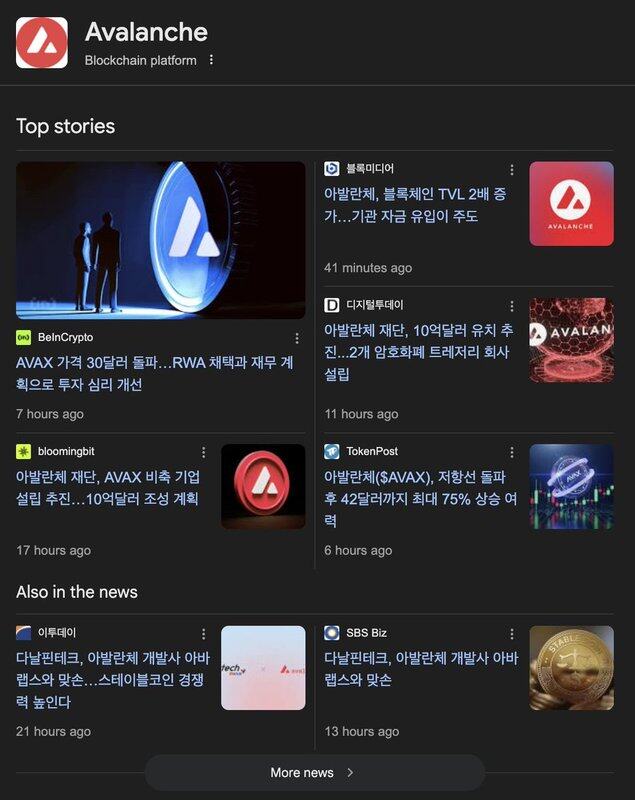
Task: Read the bloomingbit article on the AVAX reserve company
Action: pos(108,488)
